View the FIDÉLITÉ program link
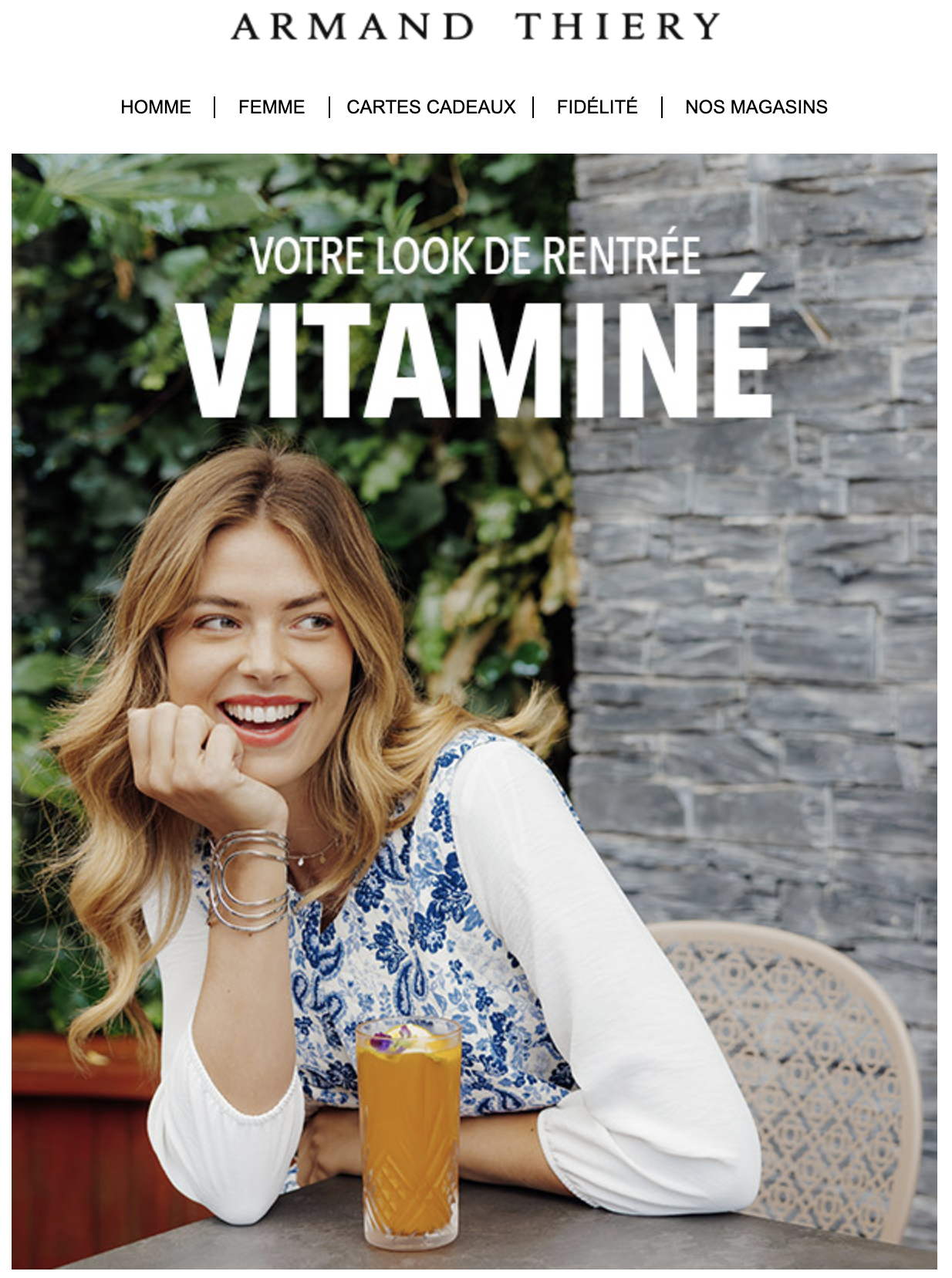Viewport: 952px width, 1278px height. tap(596, 106)
